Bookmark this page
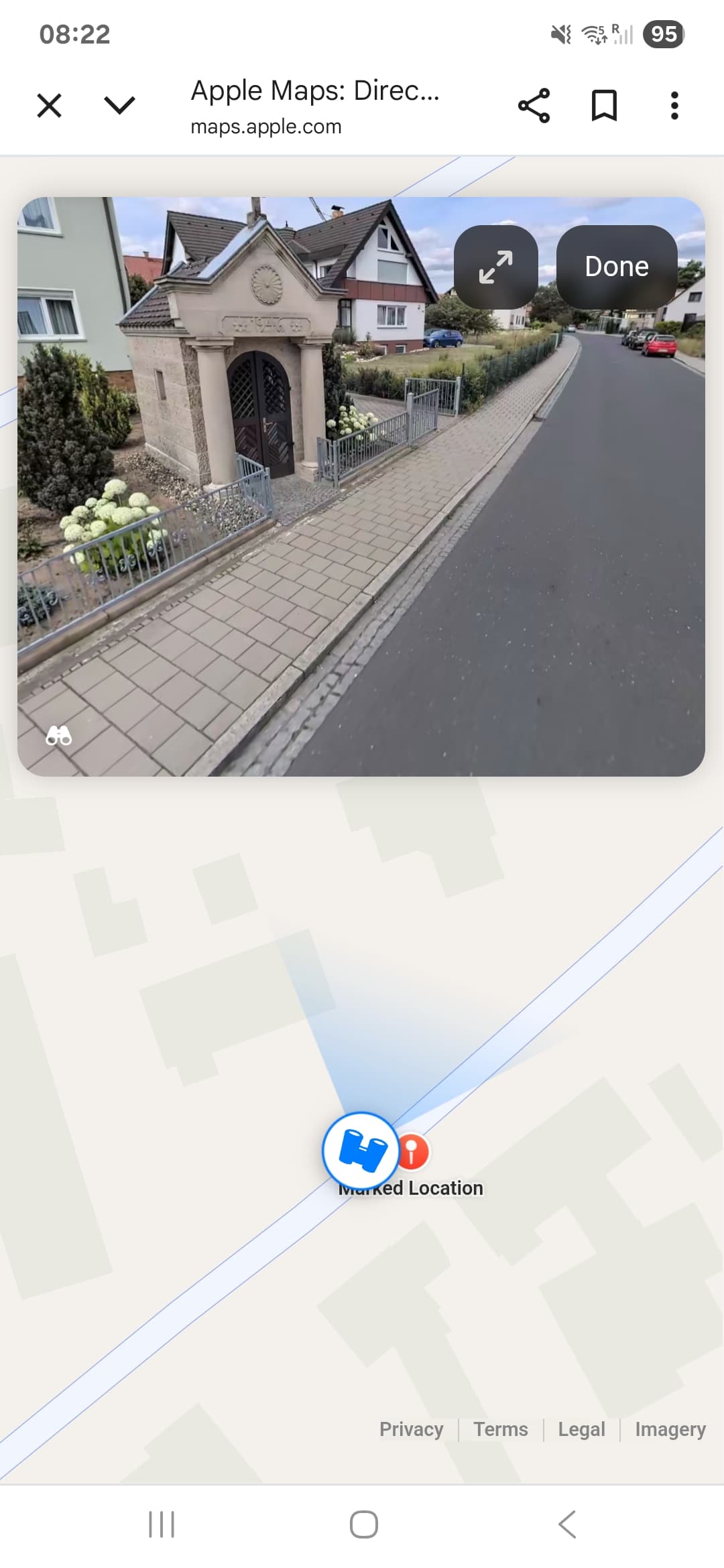The width and height of the screenshot is (724, 1568). click(604, 106)
